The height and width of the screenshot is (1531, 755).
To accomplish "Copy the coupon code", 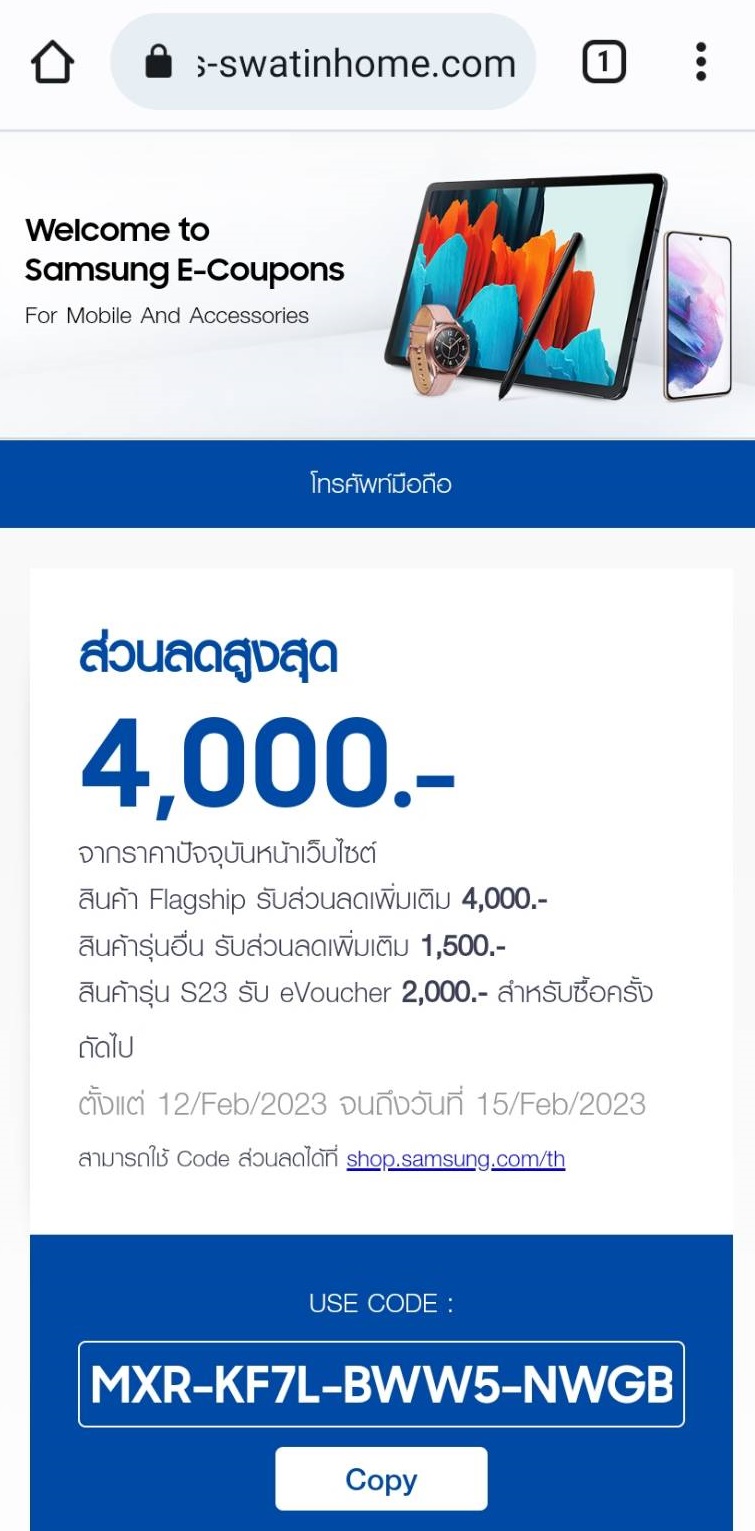I will click(381, 1479).
